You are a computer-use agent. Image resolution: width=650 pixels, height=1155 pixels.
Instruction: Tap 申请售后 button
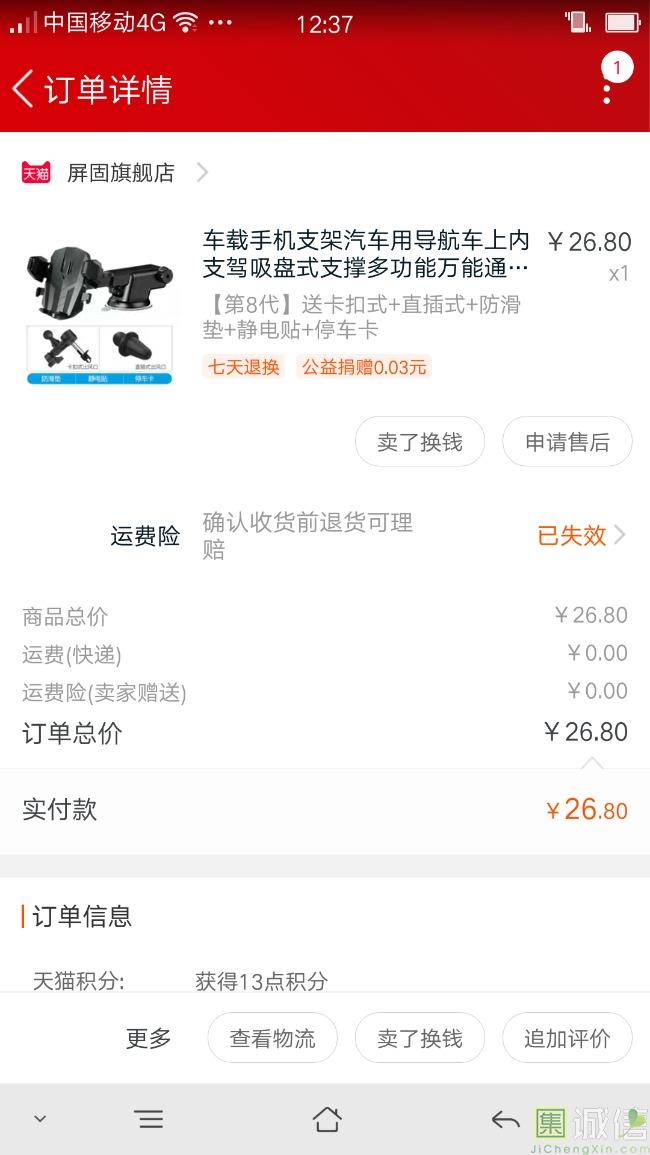coord(567,441)
